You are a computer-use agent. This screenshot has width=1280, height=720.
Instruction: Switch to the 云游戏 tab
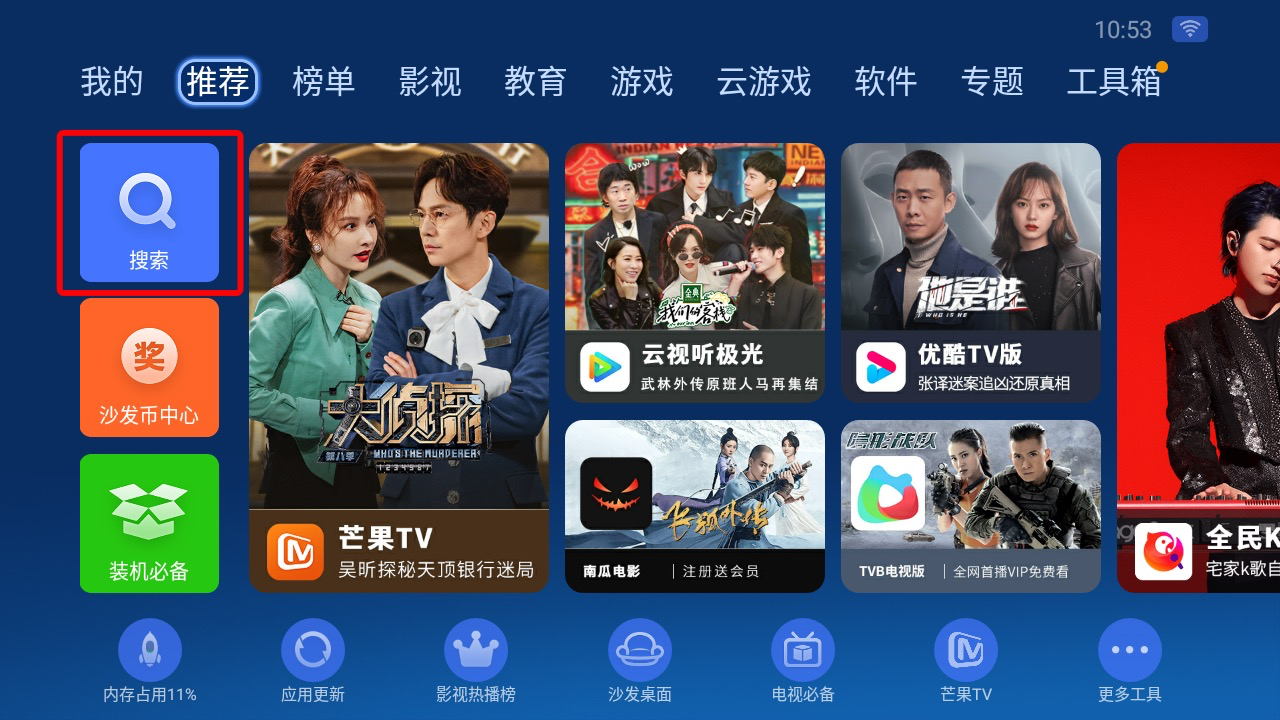(x=764, y=81)
